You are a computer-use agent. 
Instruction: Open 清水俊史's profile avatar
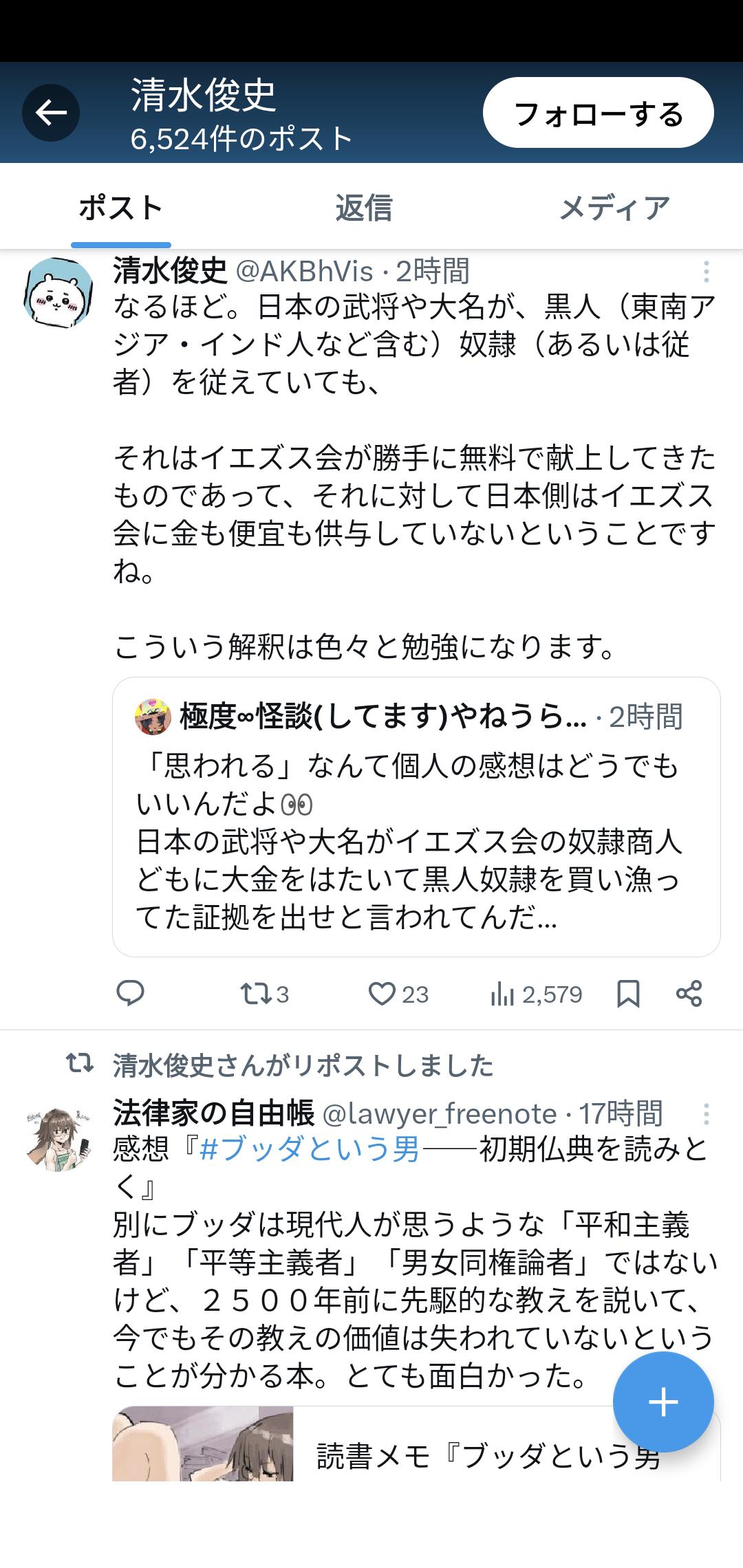click(58, 293)
